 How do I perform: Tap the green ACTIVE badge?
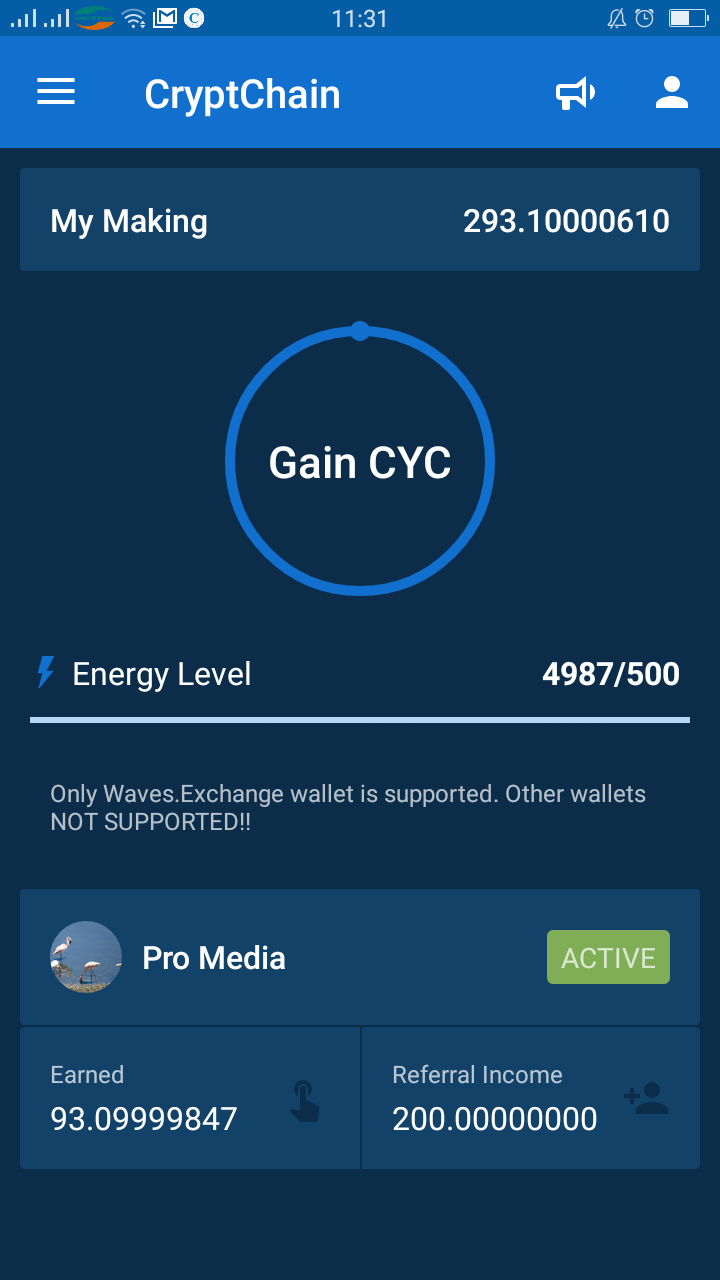click(608, 958)
